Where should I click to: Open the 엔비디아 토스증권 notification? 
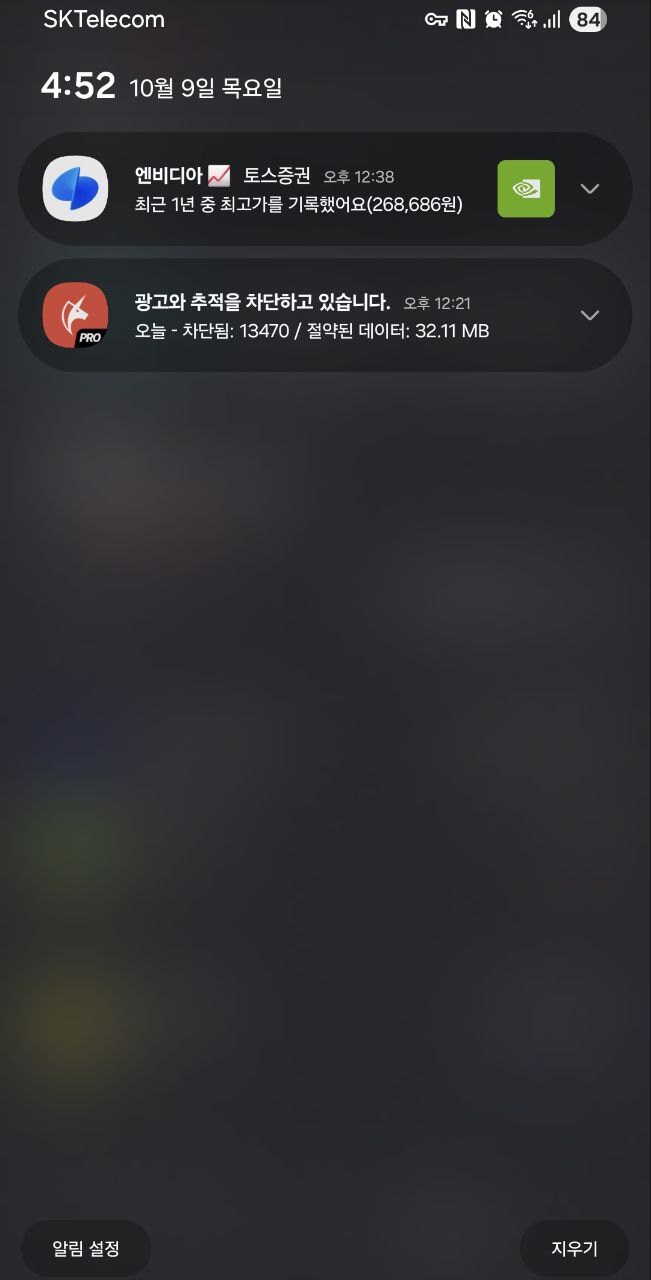coord(300,190)
